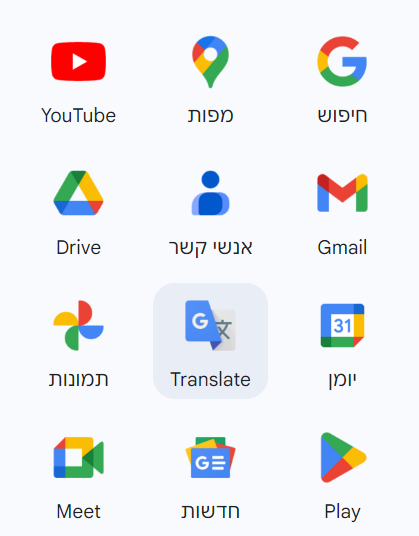Open Google News (חדשות)
Viewport: 419px width, 536px height.
coord(211,473)
